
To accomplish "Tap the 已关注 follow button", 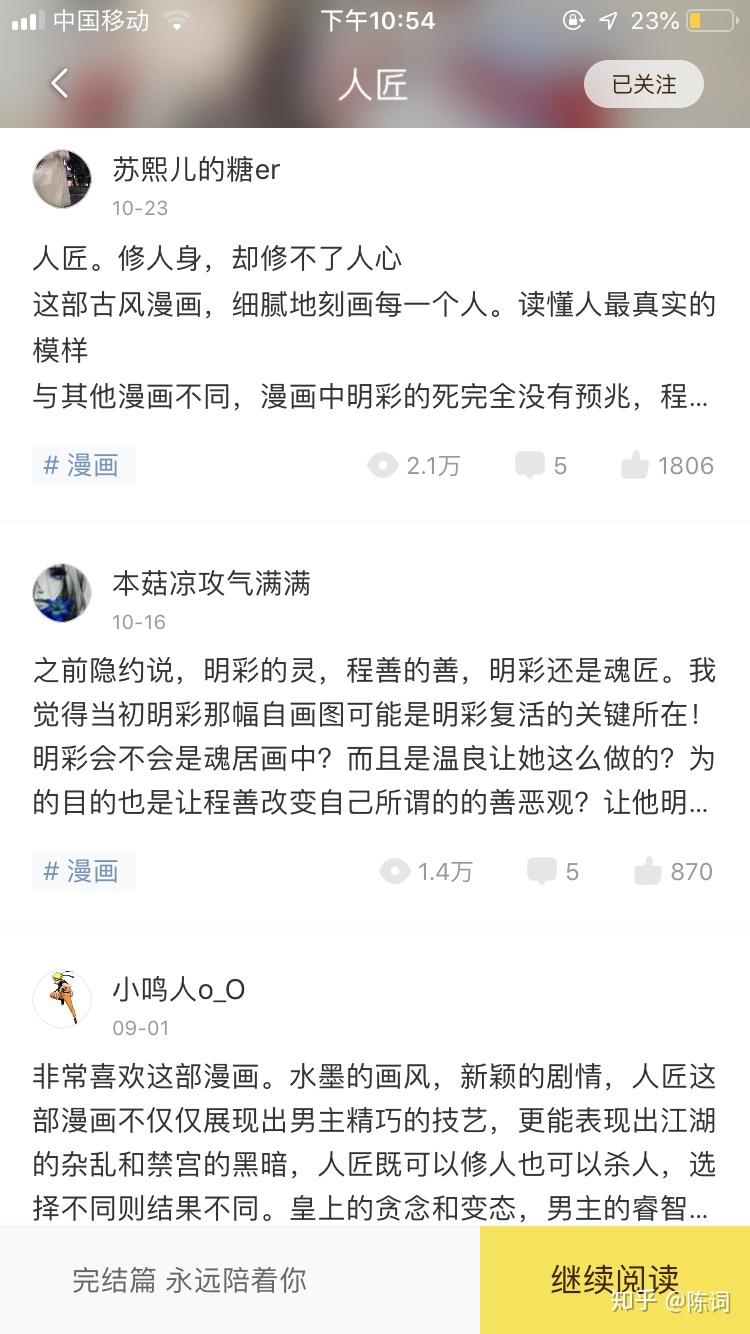I will (643, 85).
